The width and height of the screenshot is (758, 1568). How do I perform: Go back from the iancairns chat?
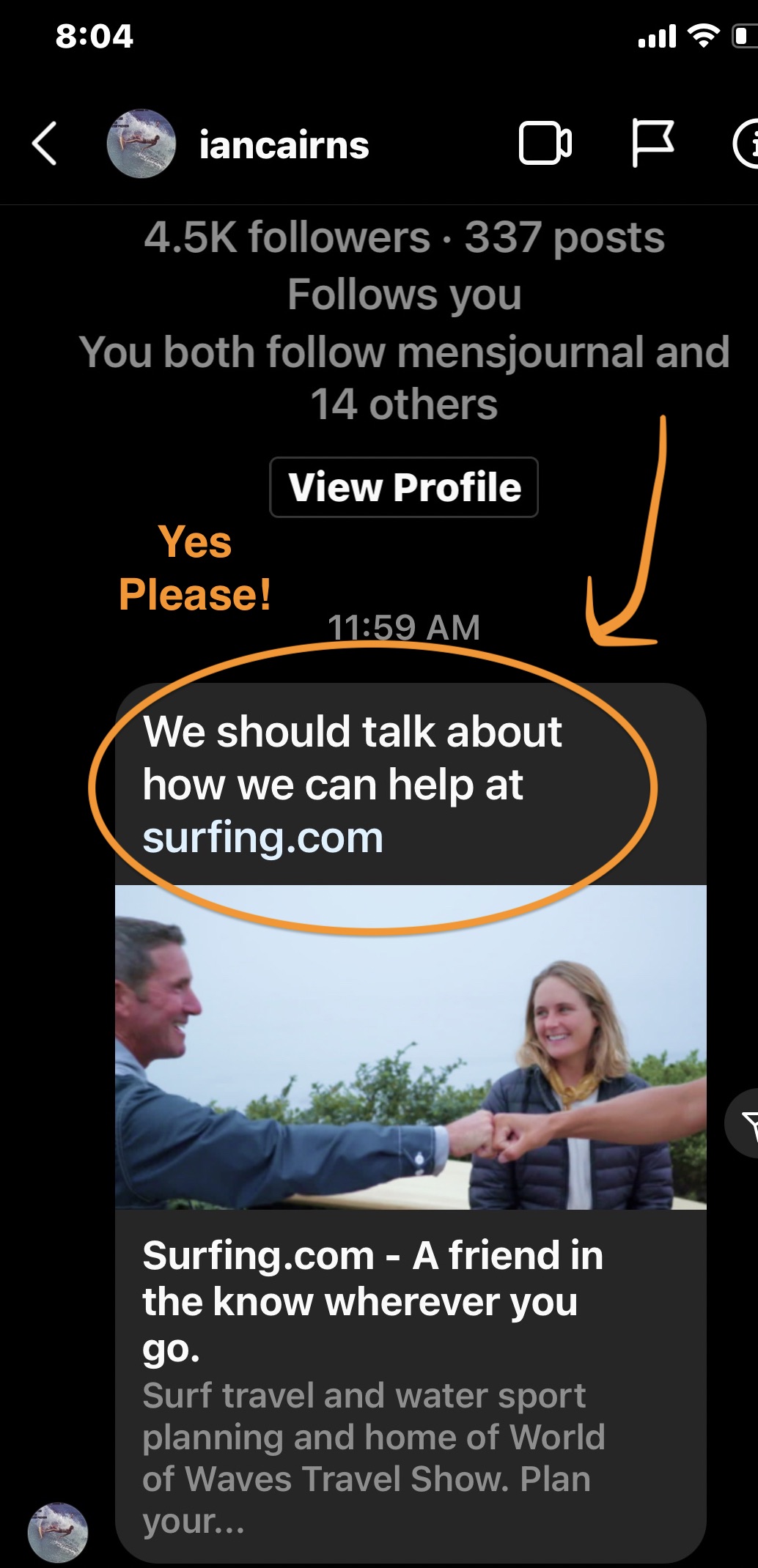[45, 144]
